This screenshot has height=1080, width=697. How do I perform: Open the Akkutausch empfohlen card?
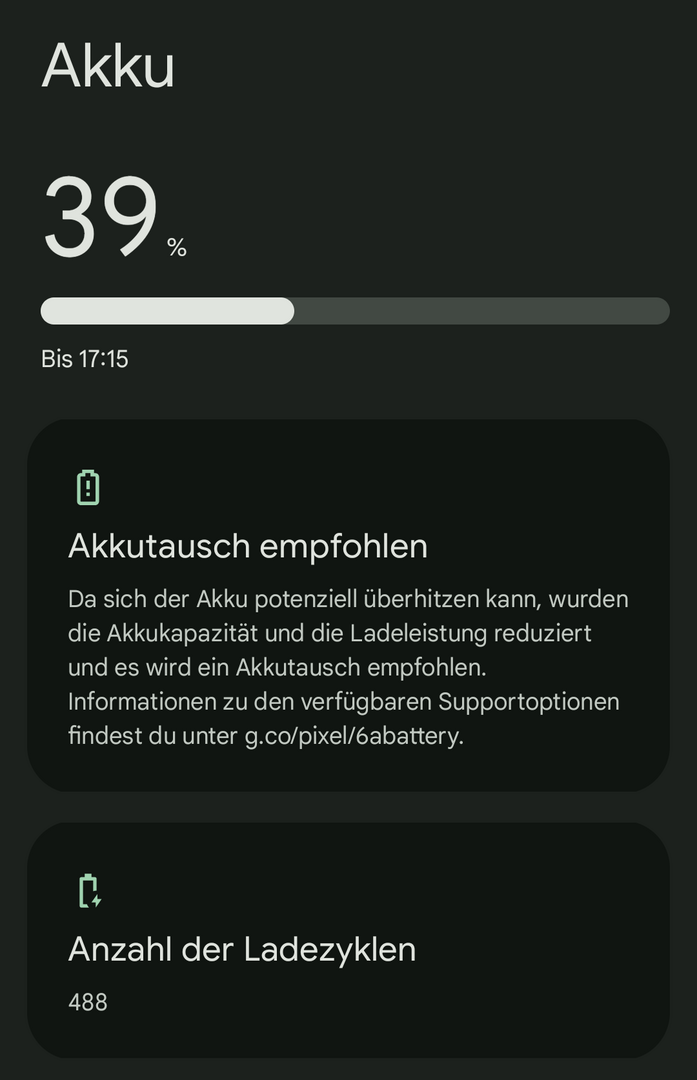(348, 605)
